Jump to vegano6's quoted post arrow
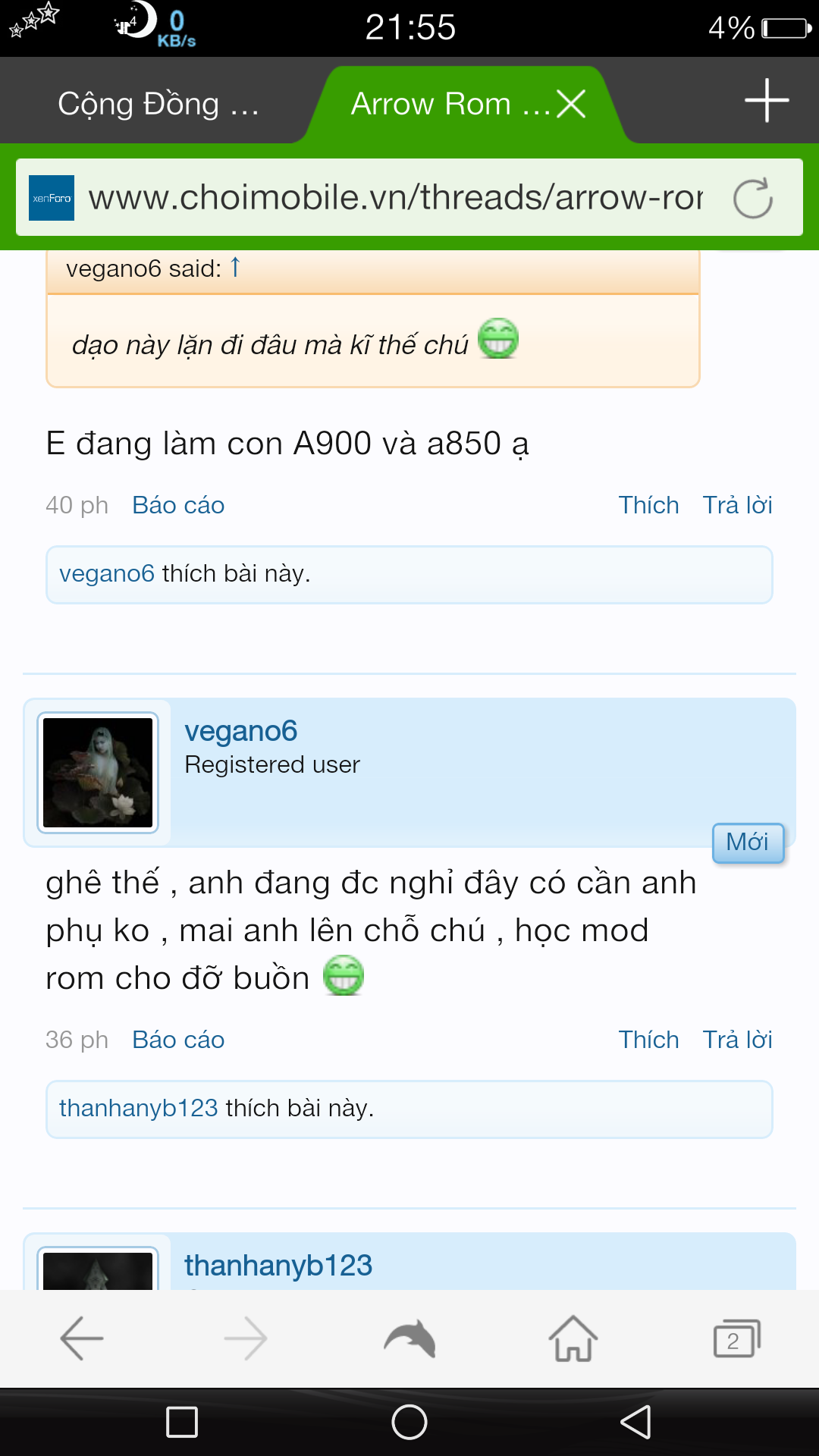 click(235, 267)
